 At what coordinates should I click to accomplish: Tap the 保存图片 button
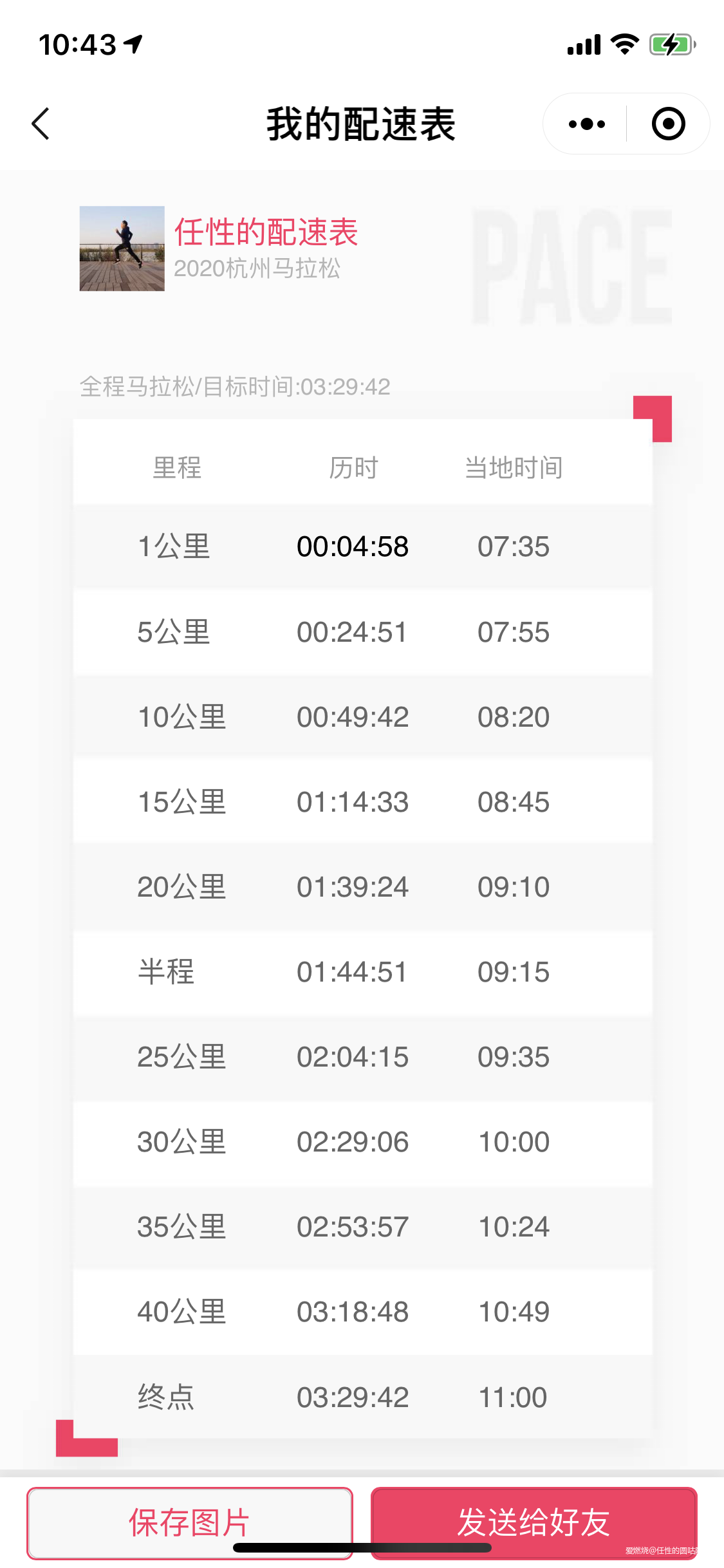tap(190, 1523)
